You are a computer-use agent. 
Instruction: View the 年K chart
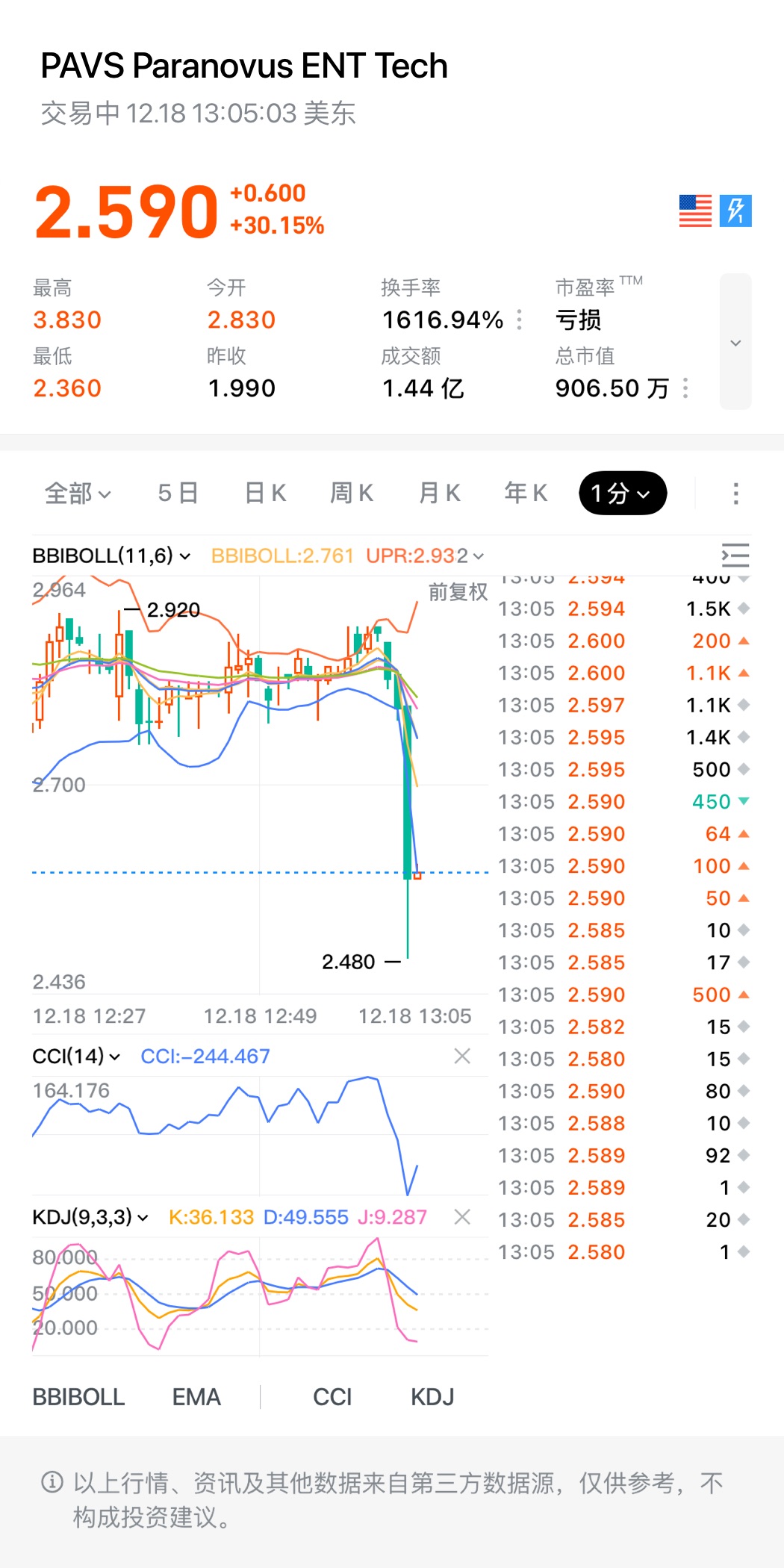click(526, 494)
